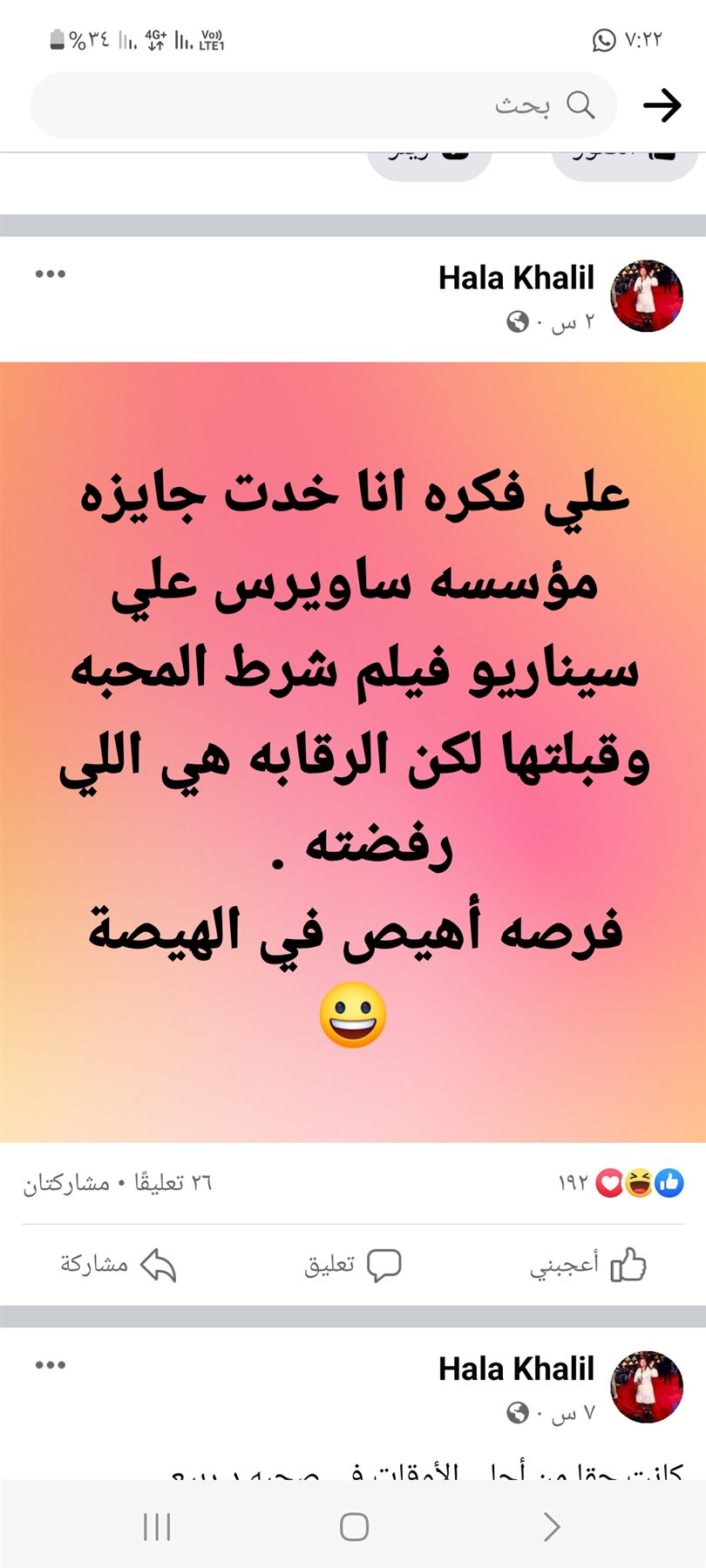Open overflow menu on the 2-hour-old post
This screenshot has height=1568, width=706.
click(51, 274)
